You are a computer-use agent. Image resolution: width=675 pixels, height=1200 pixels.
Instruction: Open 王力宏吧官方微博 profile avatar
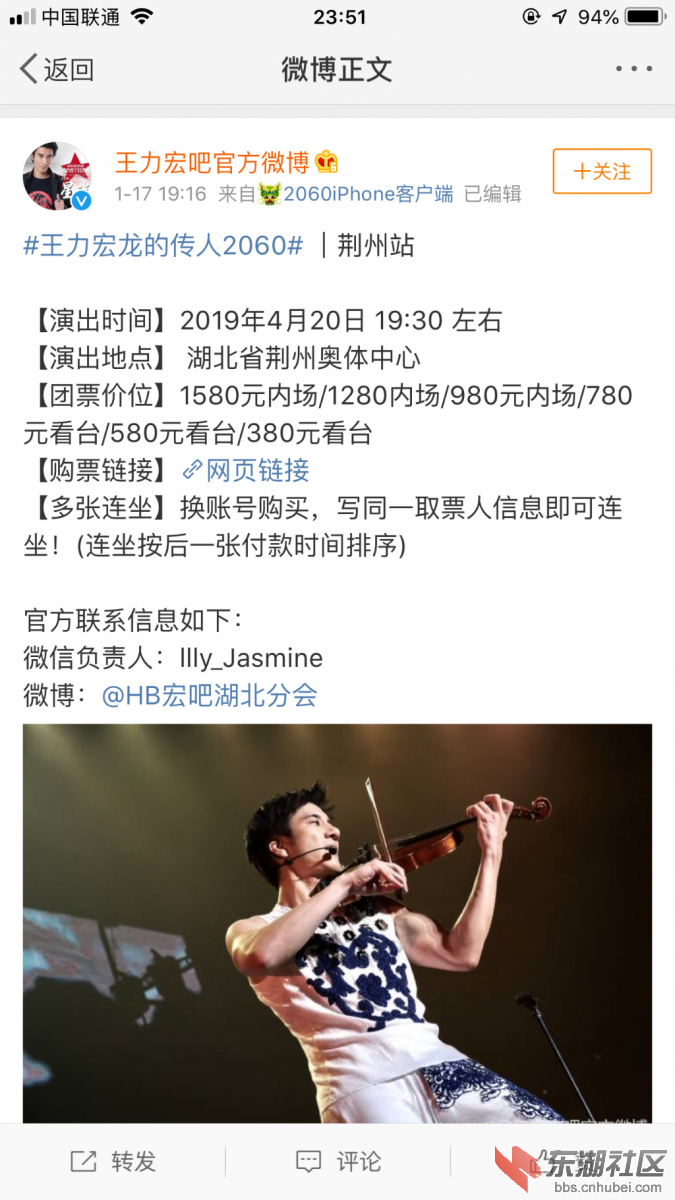(x=57, y=175)
